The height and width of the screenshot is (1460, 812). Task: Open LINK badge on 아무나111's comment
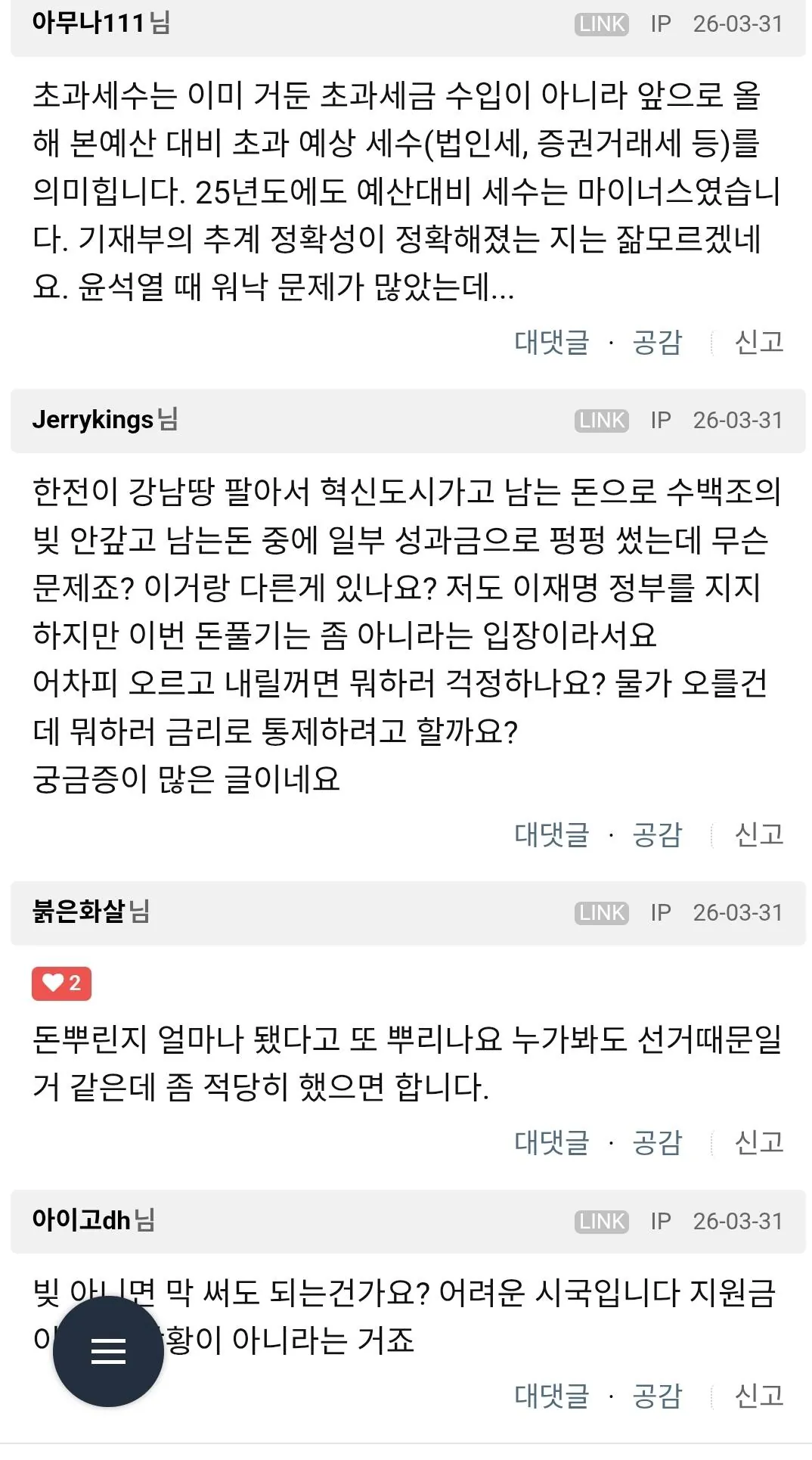coord(601,24)
